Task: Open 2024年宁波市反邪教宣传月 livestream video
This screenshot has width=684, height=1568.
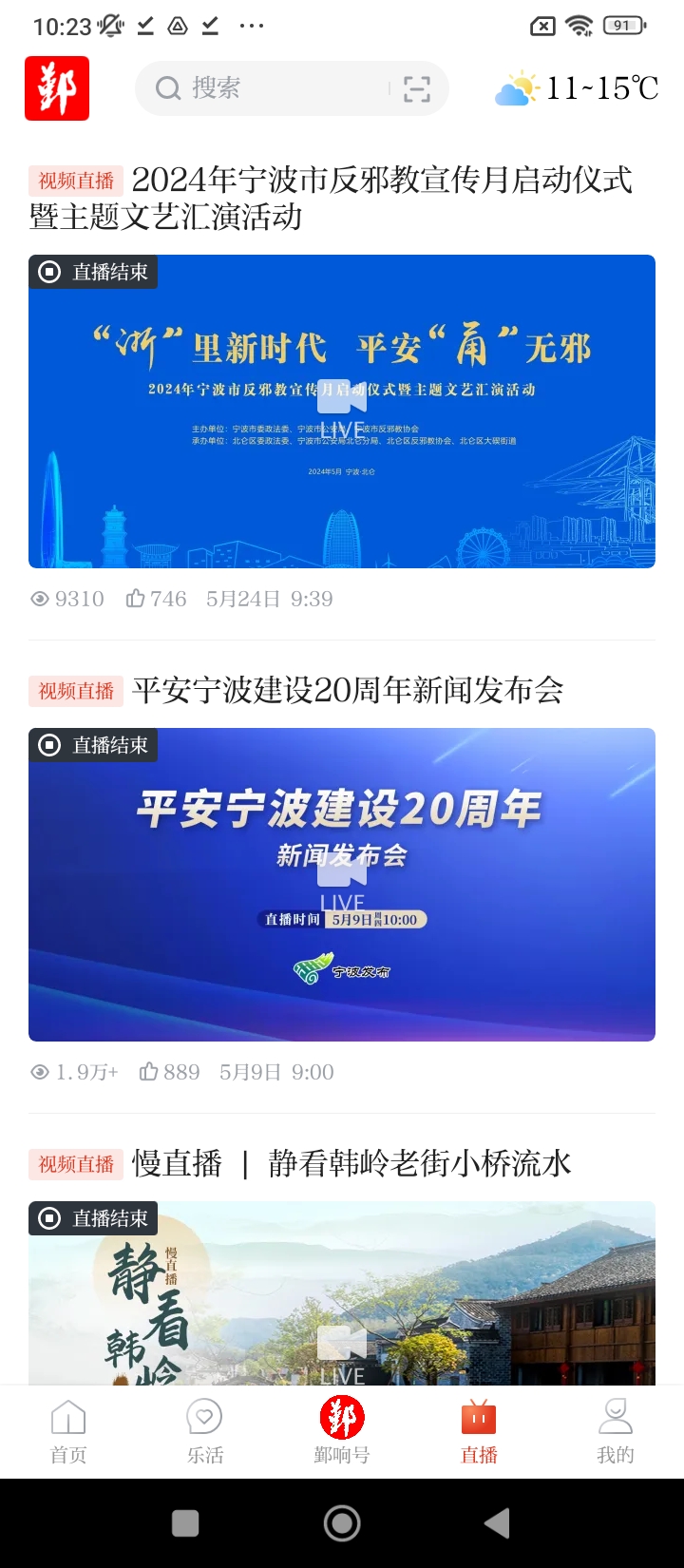Action: pyautogui.click(x=342, y=411)
